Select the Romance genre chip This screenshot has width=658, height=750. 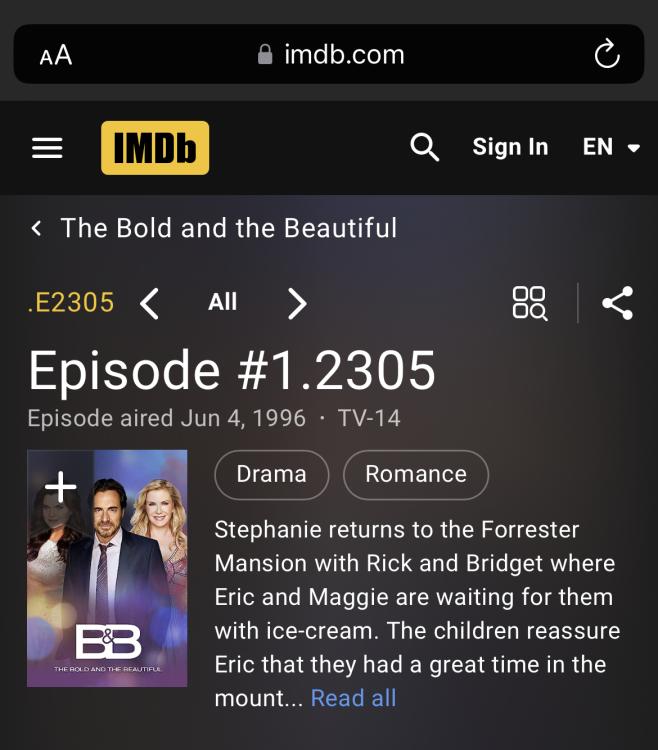[415, 474]
